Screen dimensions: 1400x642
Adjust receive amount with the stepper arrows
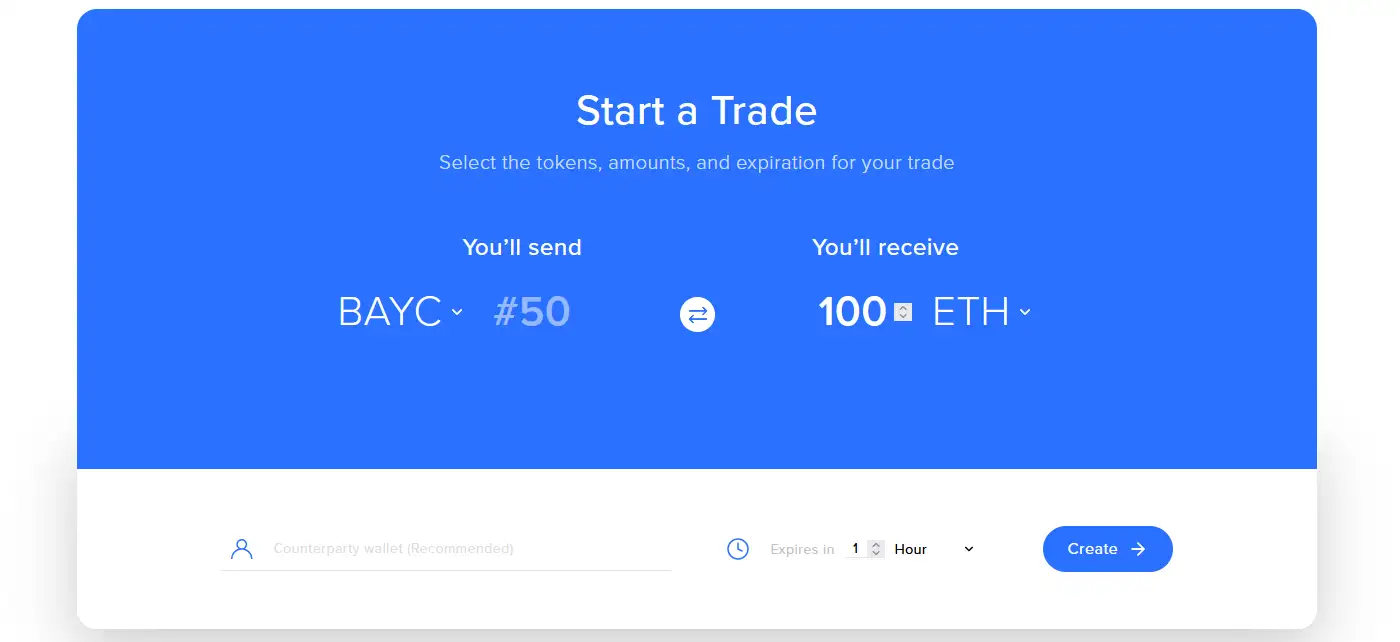click(x=903, y=312)
